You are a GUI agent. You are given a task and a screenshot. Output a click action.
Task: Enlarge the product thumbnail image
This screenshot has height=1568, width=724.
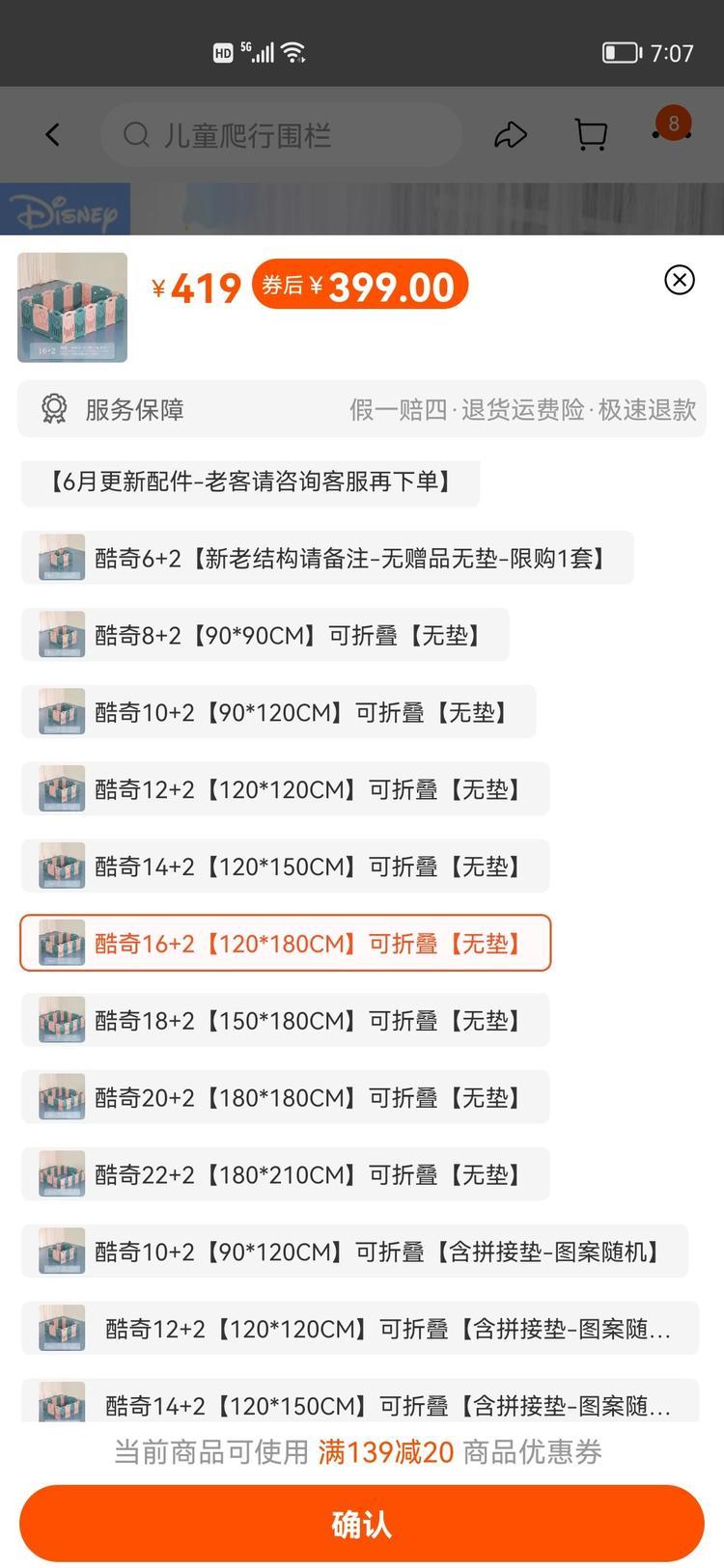click(72, 308)
